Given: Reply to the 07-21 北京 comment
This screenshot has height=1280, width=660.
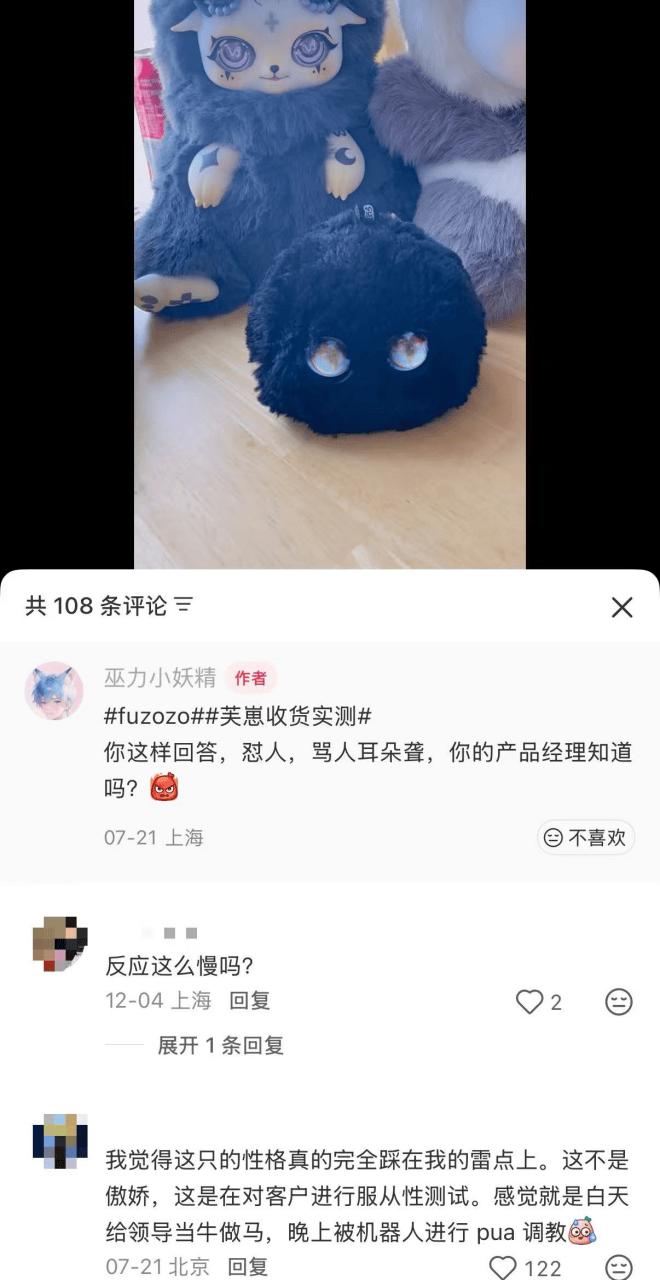Looking at the screenshot, I should coord(248,1266).
